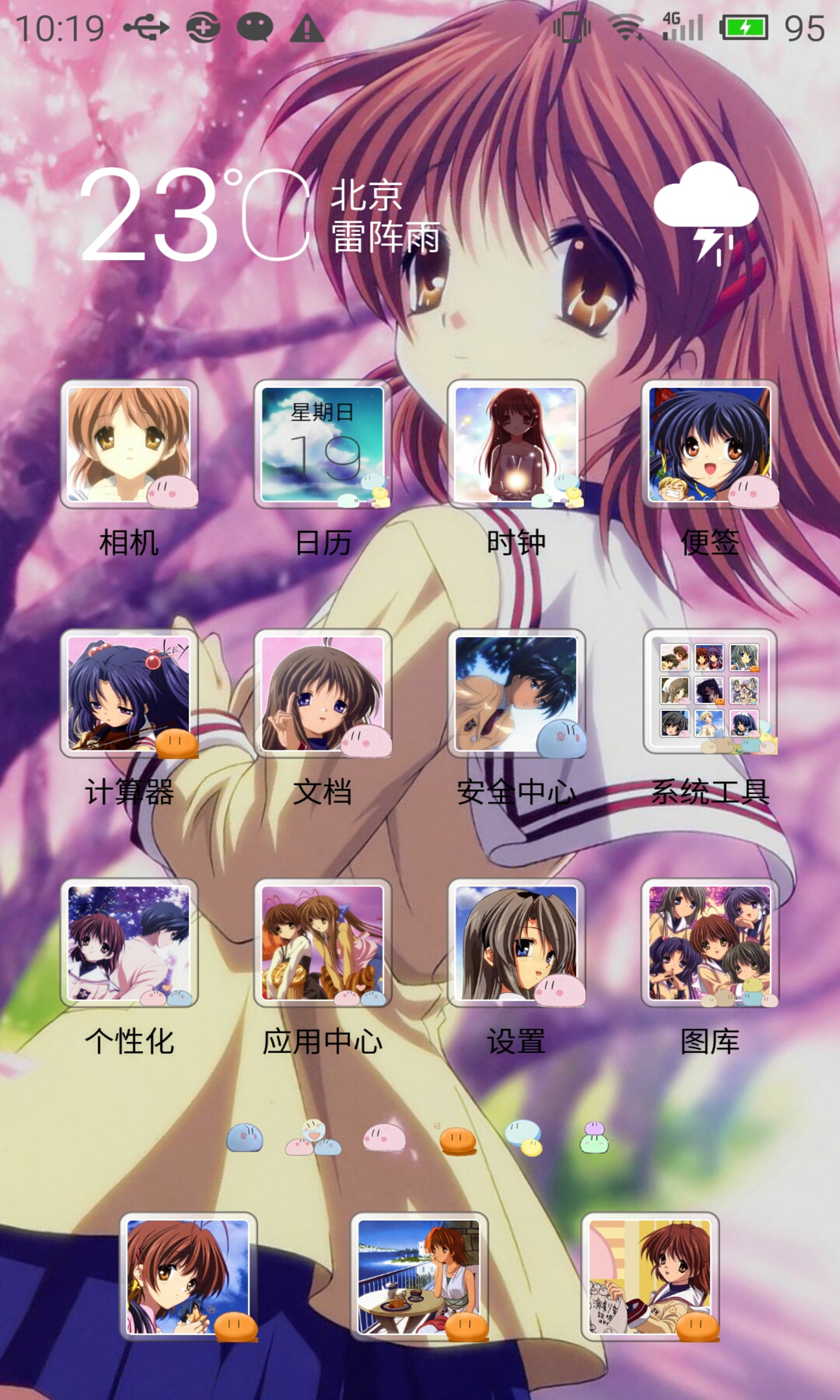
Task: Tap the orange dango page indicator
Action: point(457,1139)
